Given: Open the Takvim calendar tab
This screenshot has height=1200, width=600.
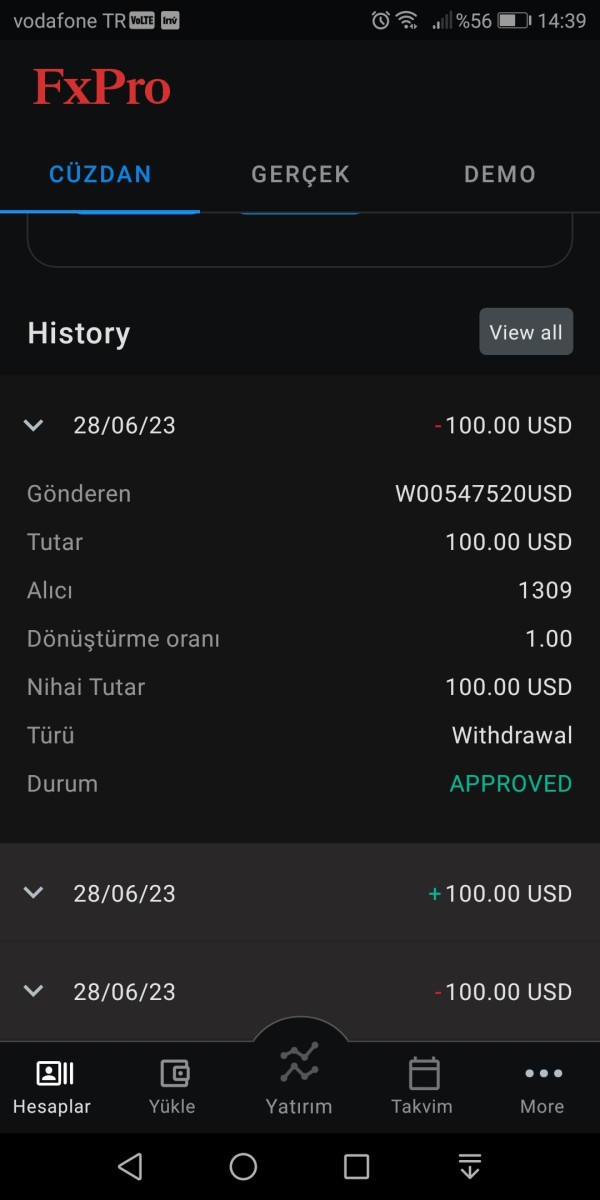Looking at the screenshot, I should pos(422,1087).
